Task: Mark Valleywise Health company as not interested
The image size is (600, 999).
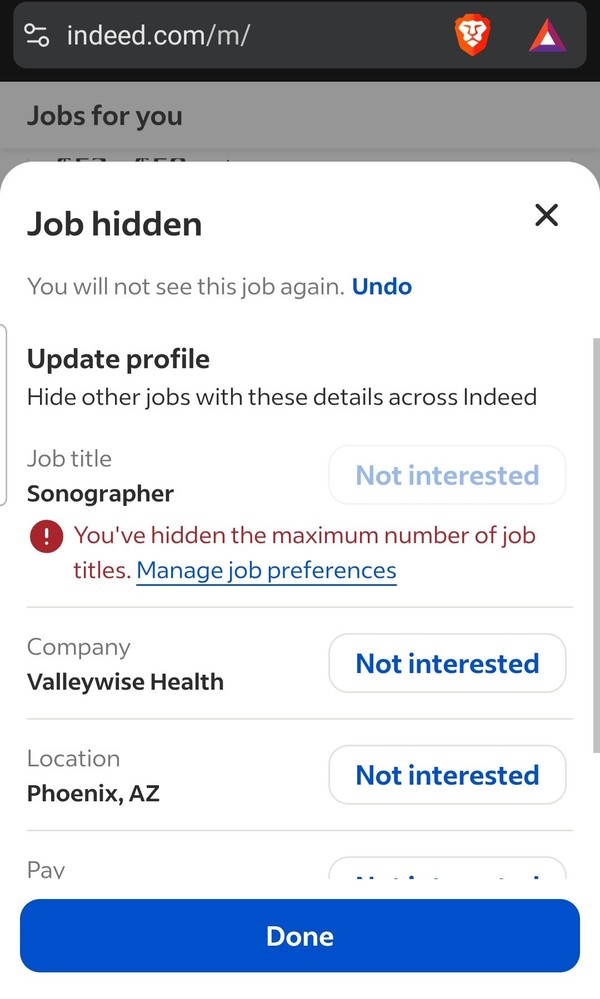Action: [447, 664]
